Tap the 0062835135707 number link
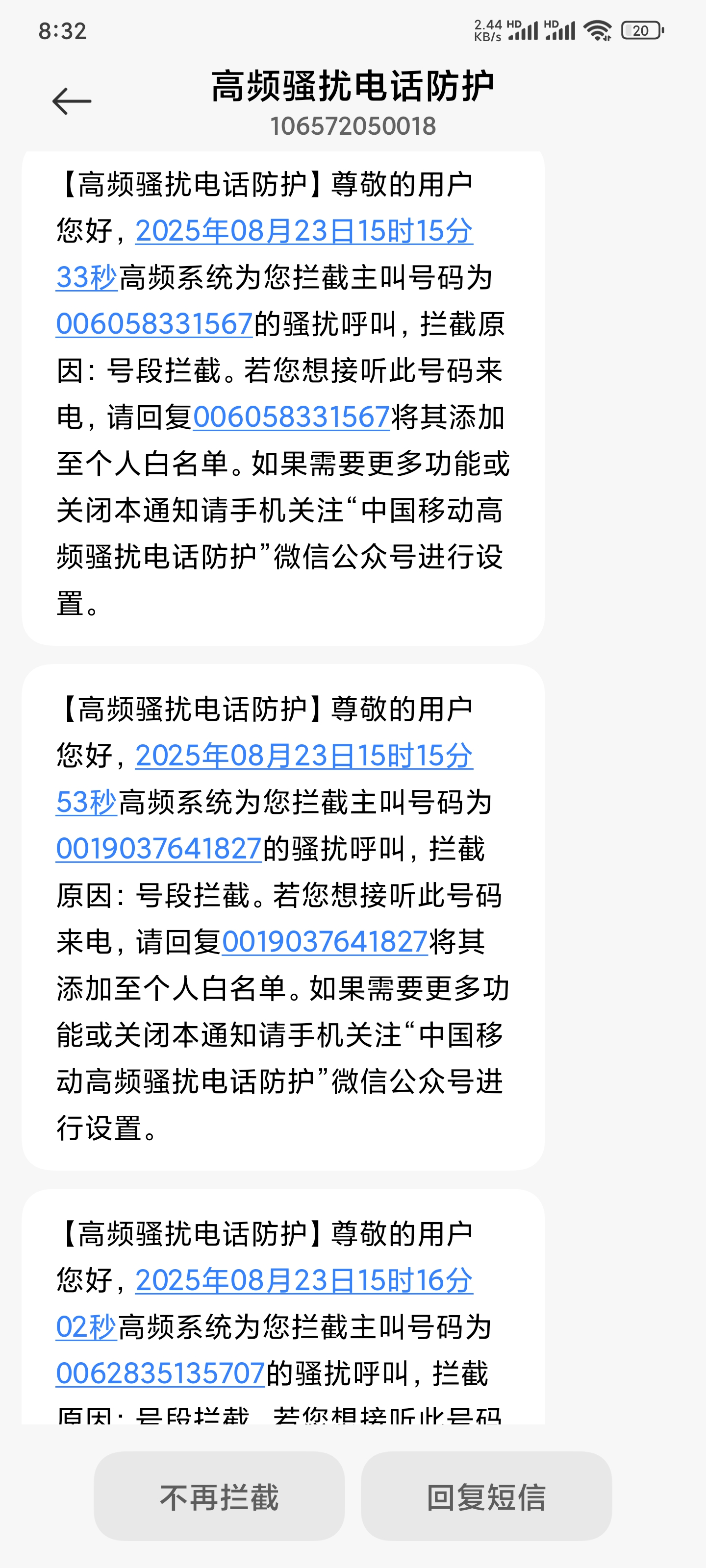The width and height of the screenshot is (706, 1568). pos(160,1374)
